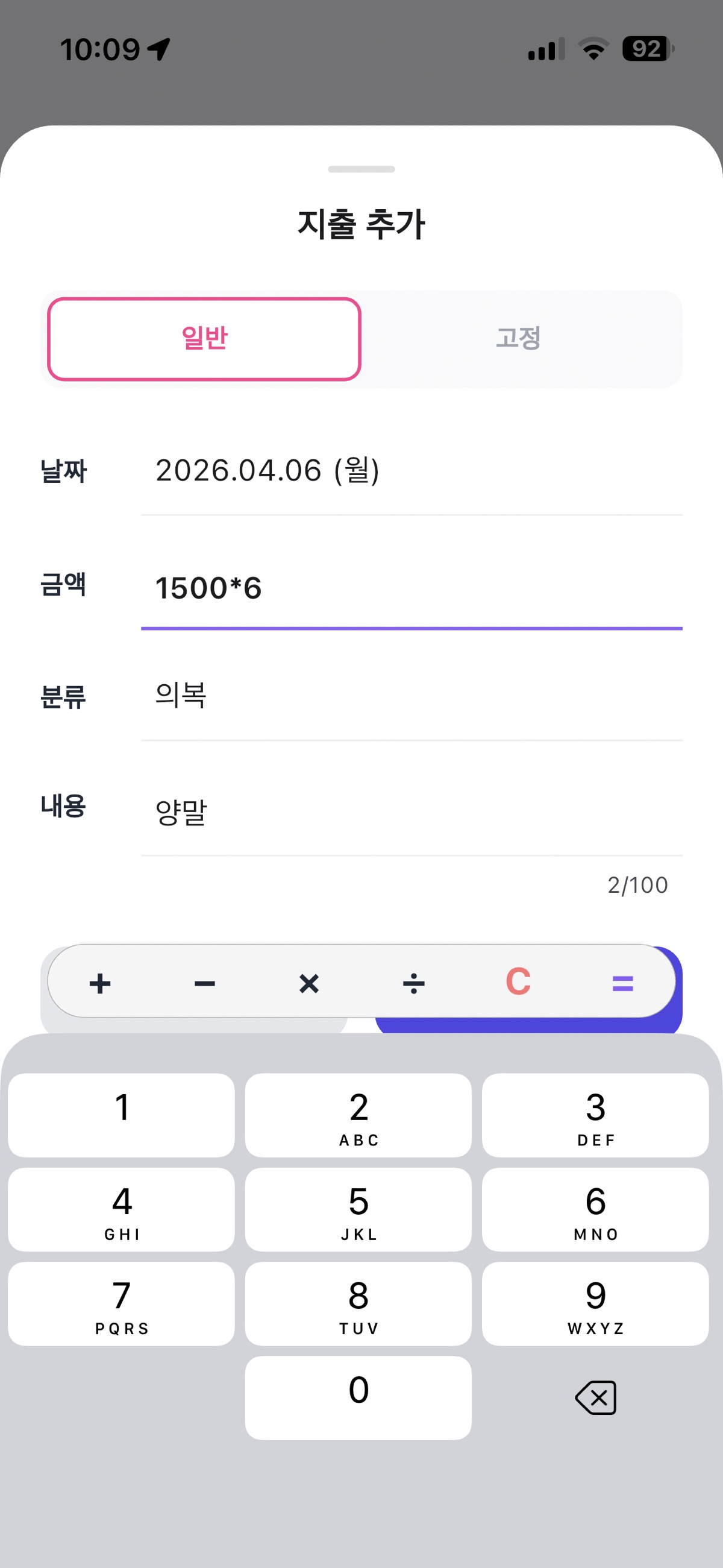Tap the amount field showing 1500*6
723x1568 pixels.
click(414, 586)
